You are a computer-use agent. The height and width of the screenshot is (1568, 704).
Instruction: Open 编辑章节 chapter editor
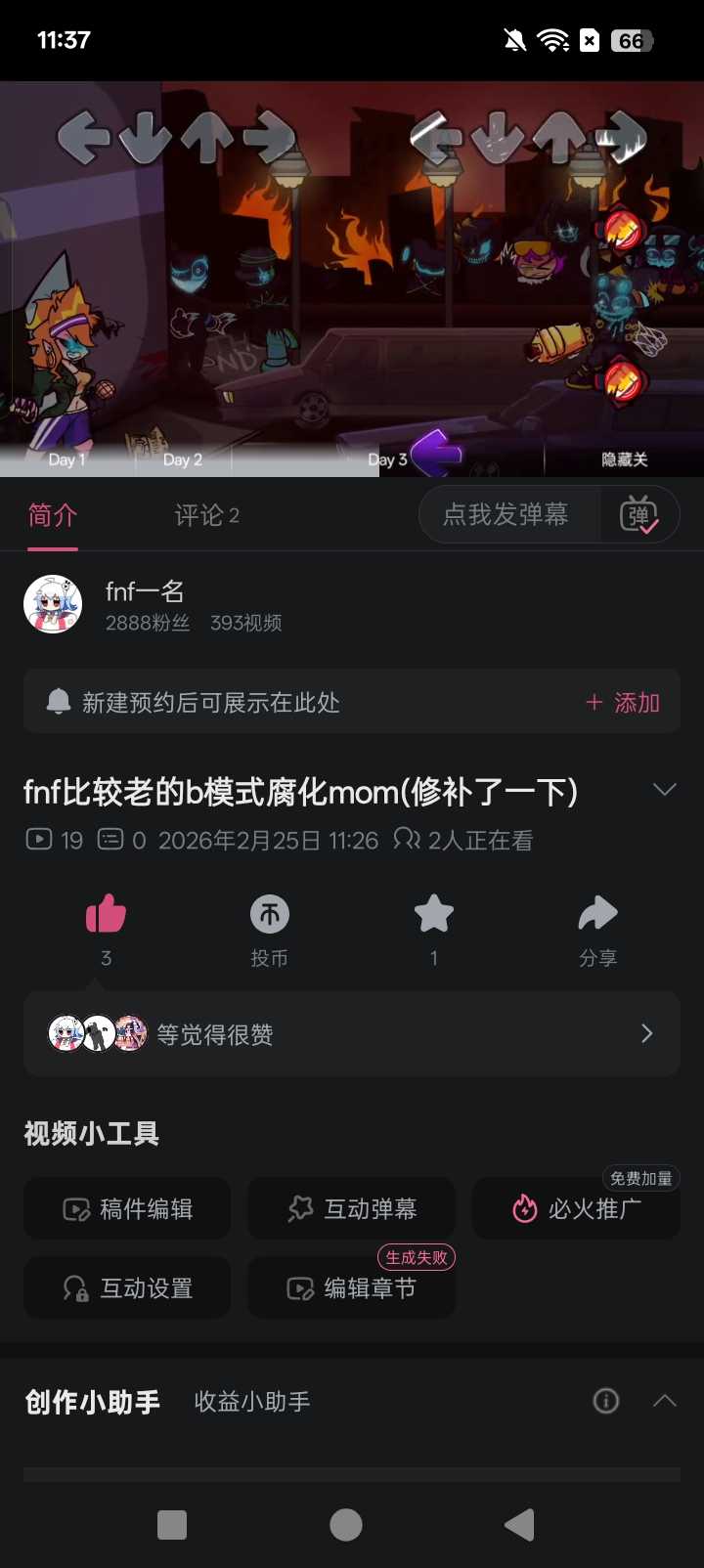click(352, 1288)
